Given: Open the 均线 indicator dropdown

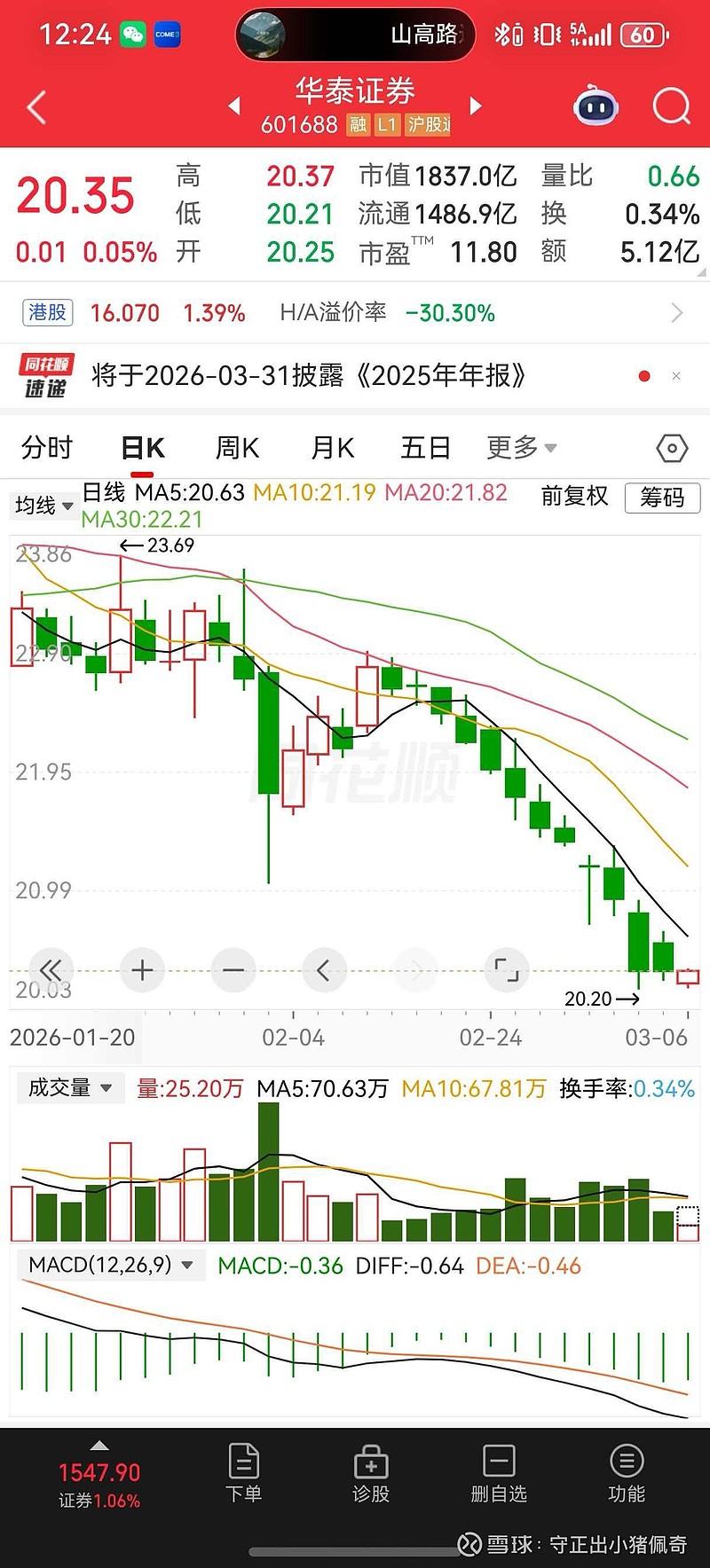Looking at the screenshot, I should click(43, 506).
